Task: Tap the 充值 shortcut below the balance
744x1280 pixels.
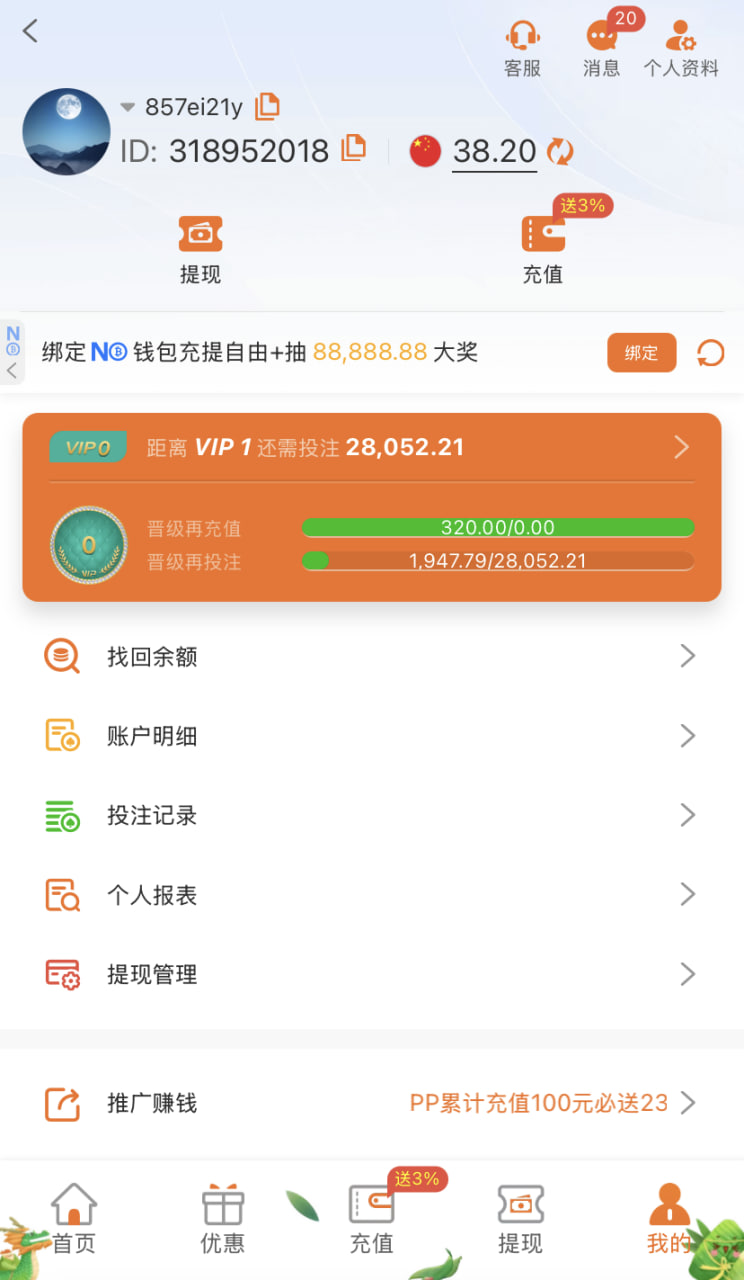Action: (x=543, y=250)
